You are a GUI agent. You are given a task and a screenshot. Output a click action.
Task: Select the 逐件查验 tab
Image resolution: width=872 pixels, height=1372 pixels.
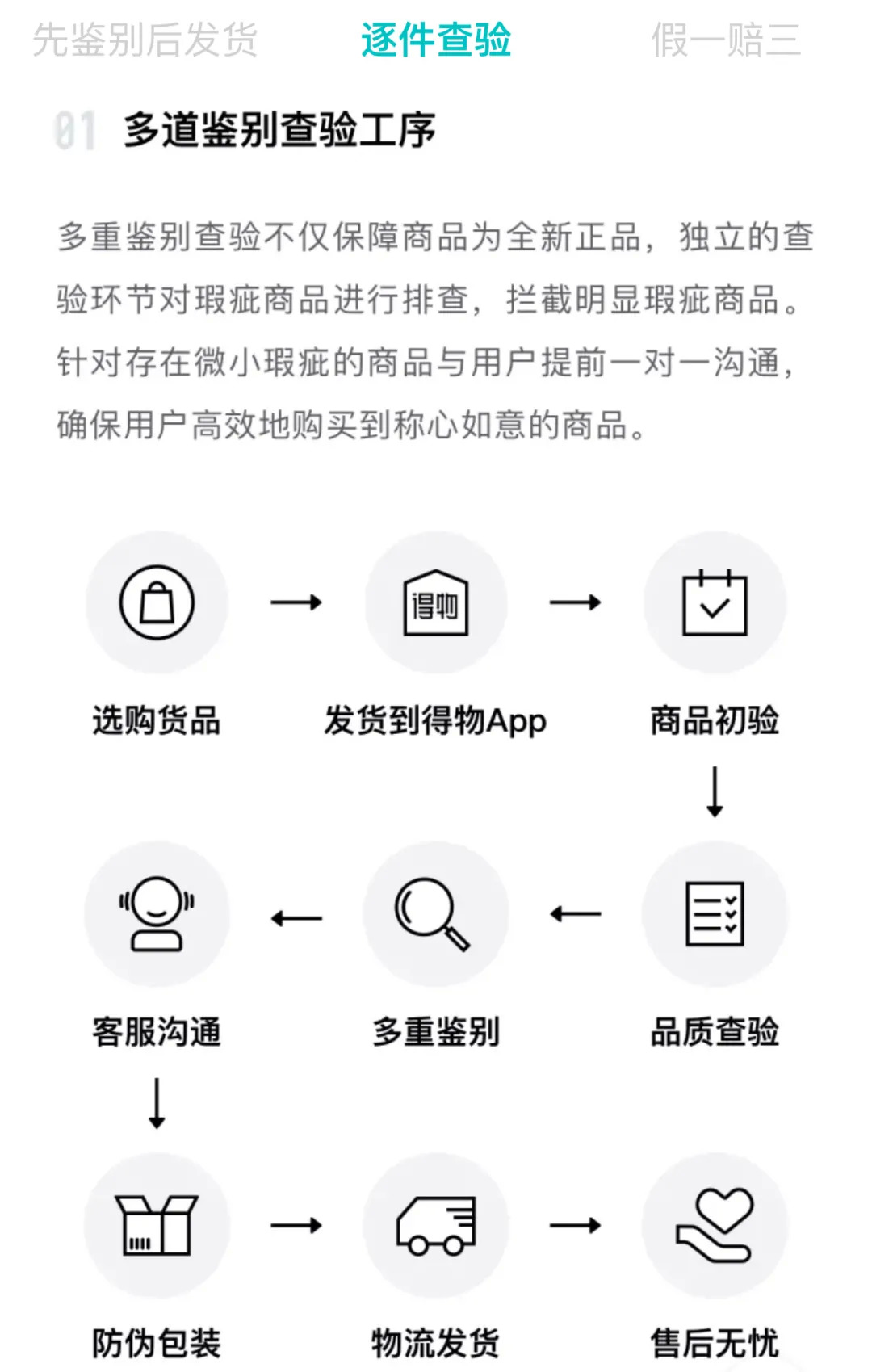pos(436,40)
